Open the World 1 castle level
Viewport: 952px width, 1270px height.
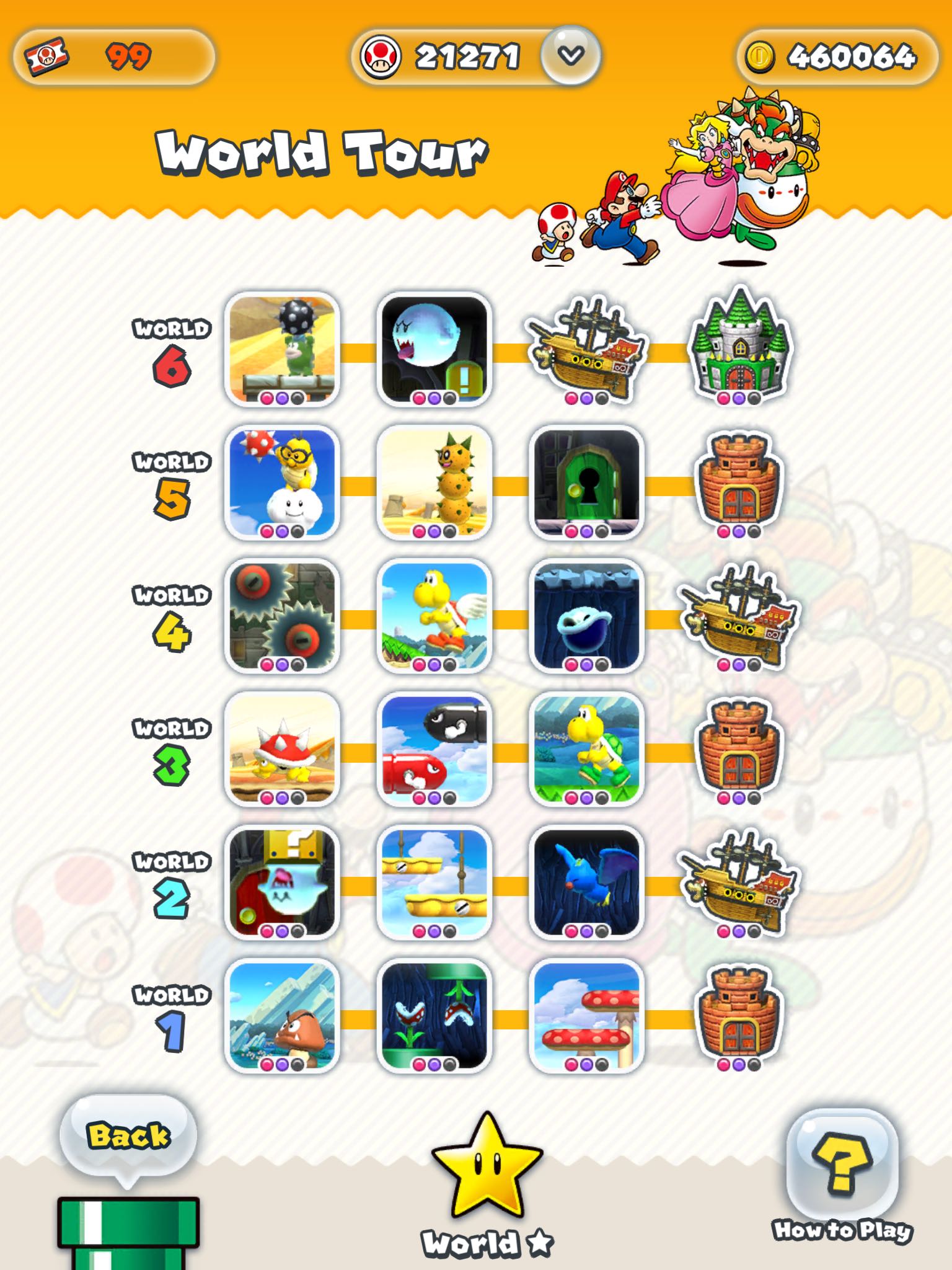(739, 1015)
